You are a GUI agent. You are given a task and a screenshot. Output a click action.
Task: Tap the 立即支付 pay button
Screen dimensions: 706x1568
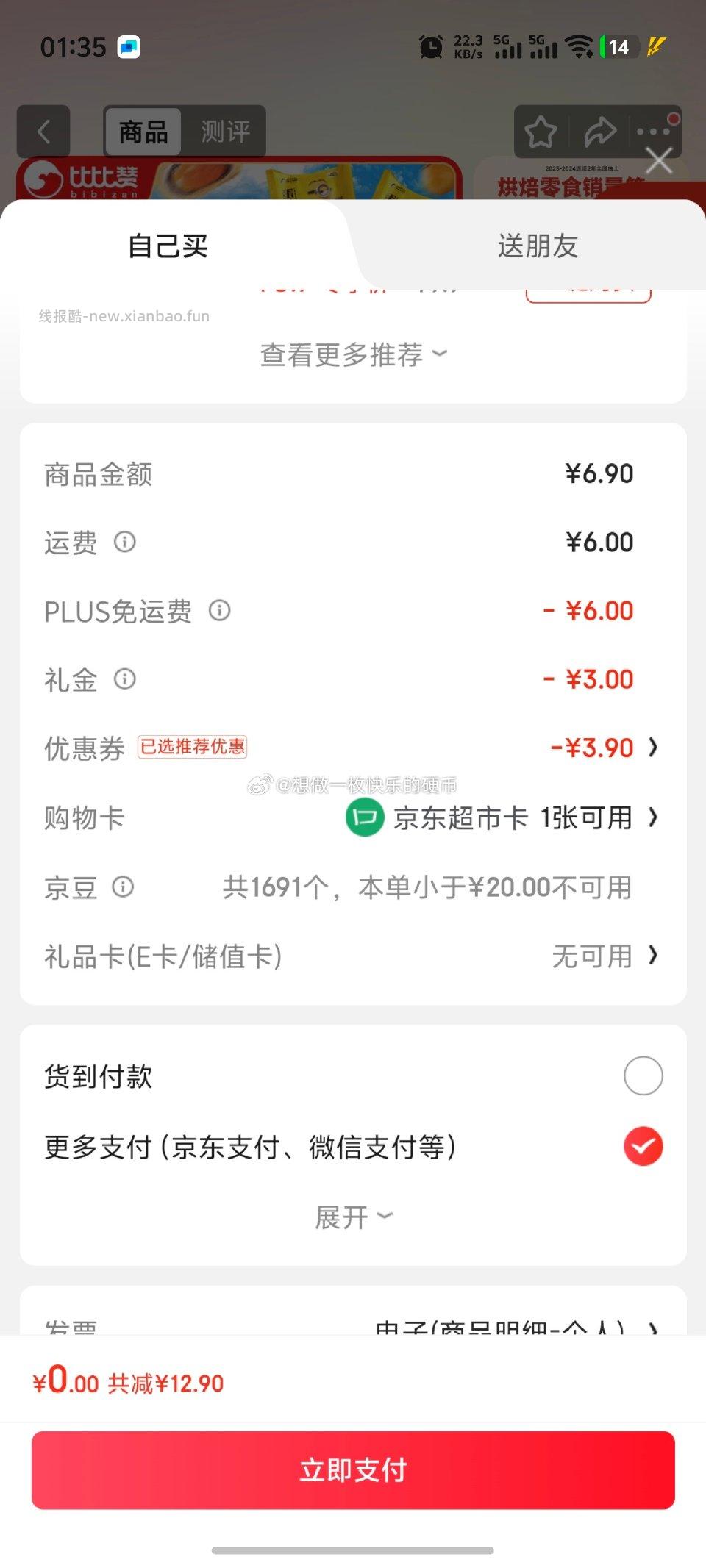[x=353, y=1470]
